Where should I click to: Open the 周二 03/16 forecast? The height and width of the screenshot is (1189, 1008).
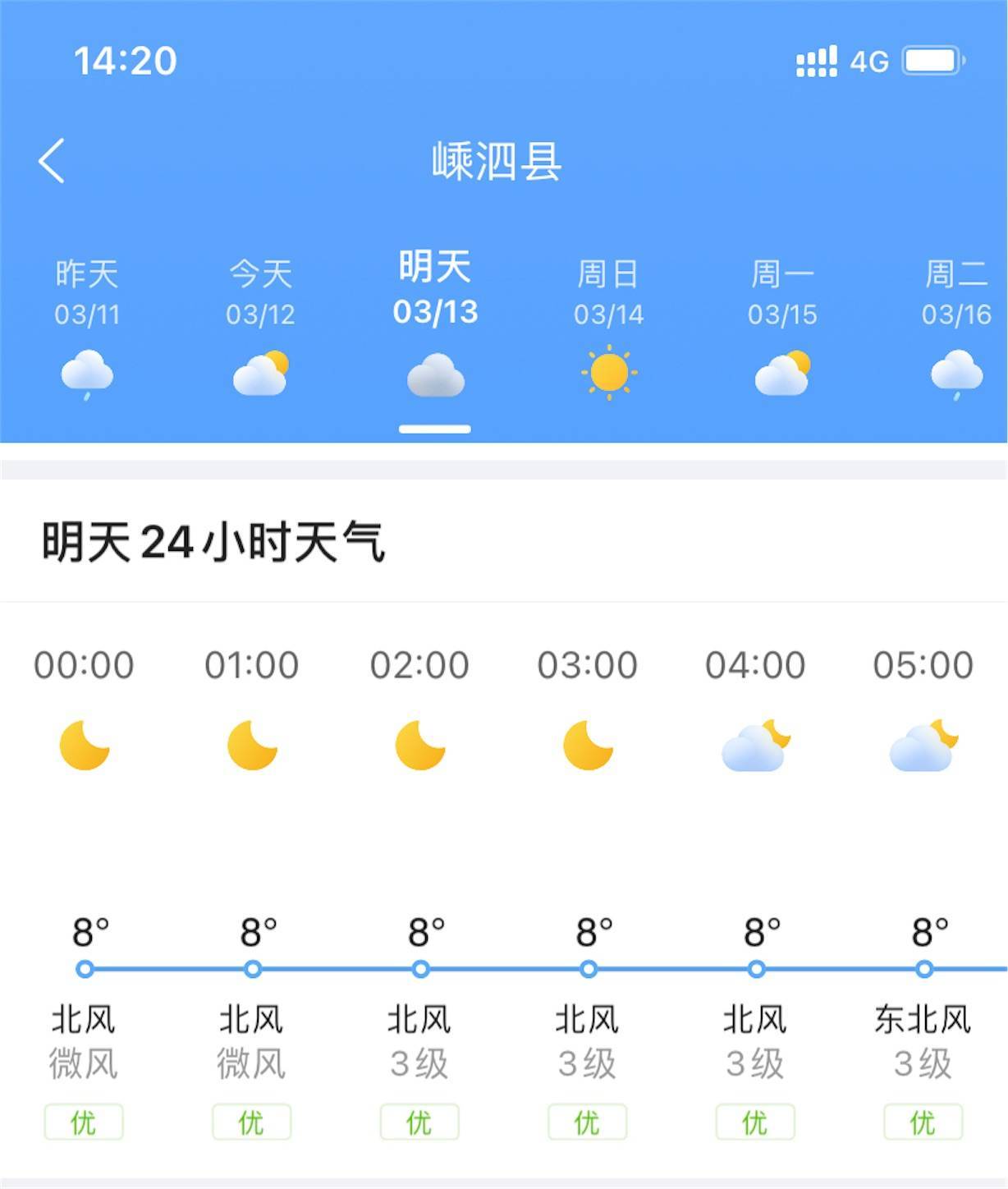pyautogui.click(x=955, y=292)
